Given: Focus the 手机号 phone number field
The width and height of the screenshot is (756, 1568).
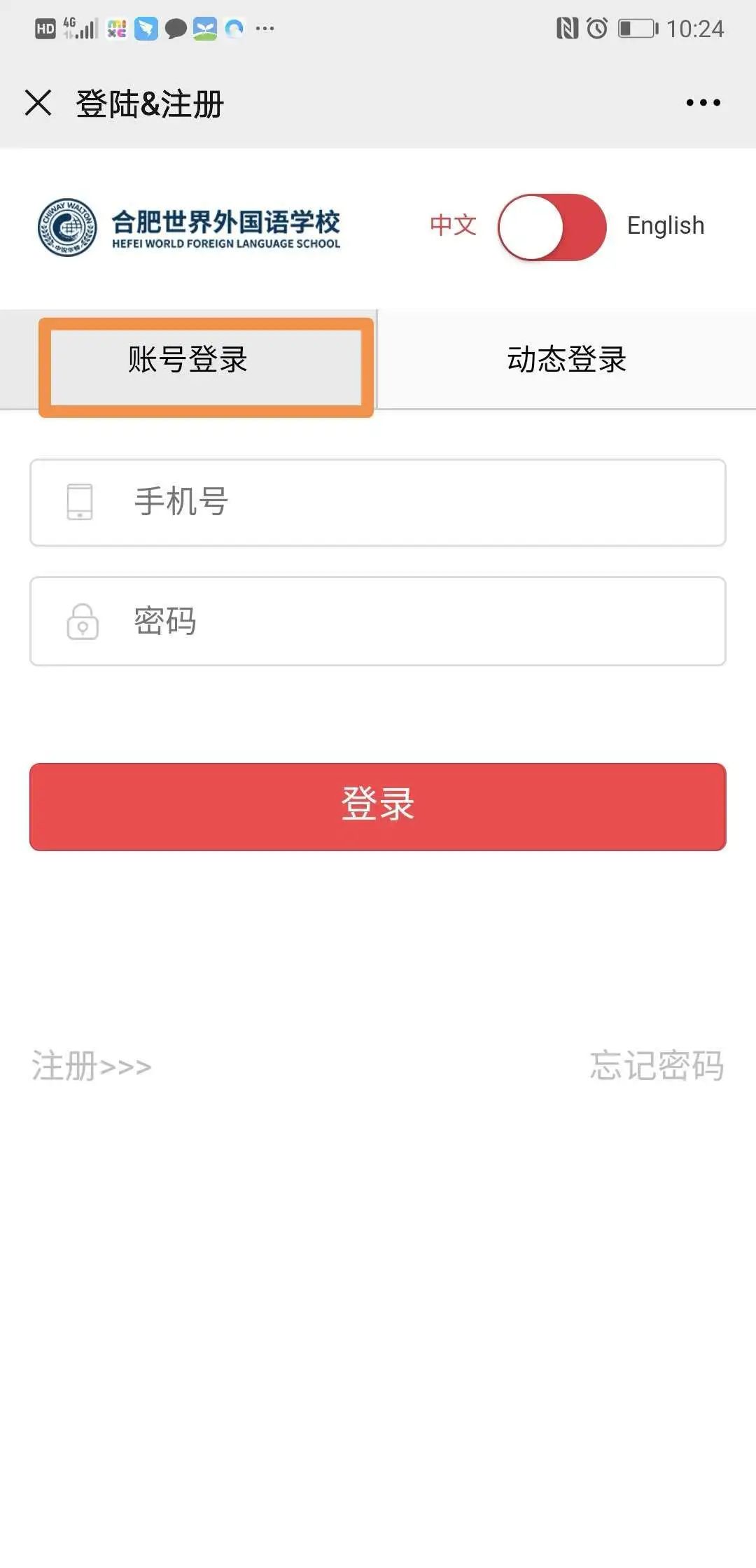Looking at the screenshot, I should [378, 503].
